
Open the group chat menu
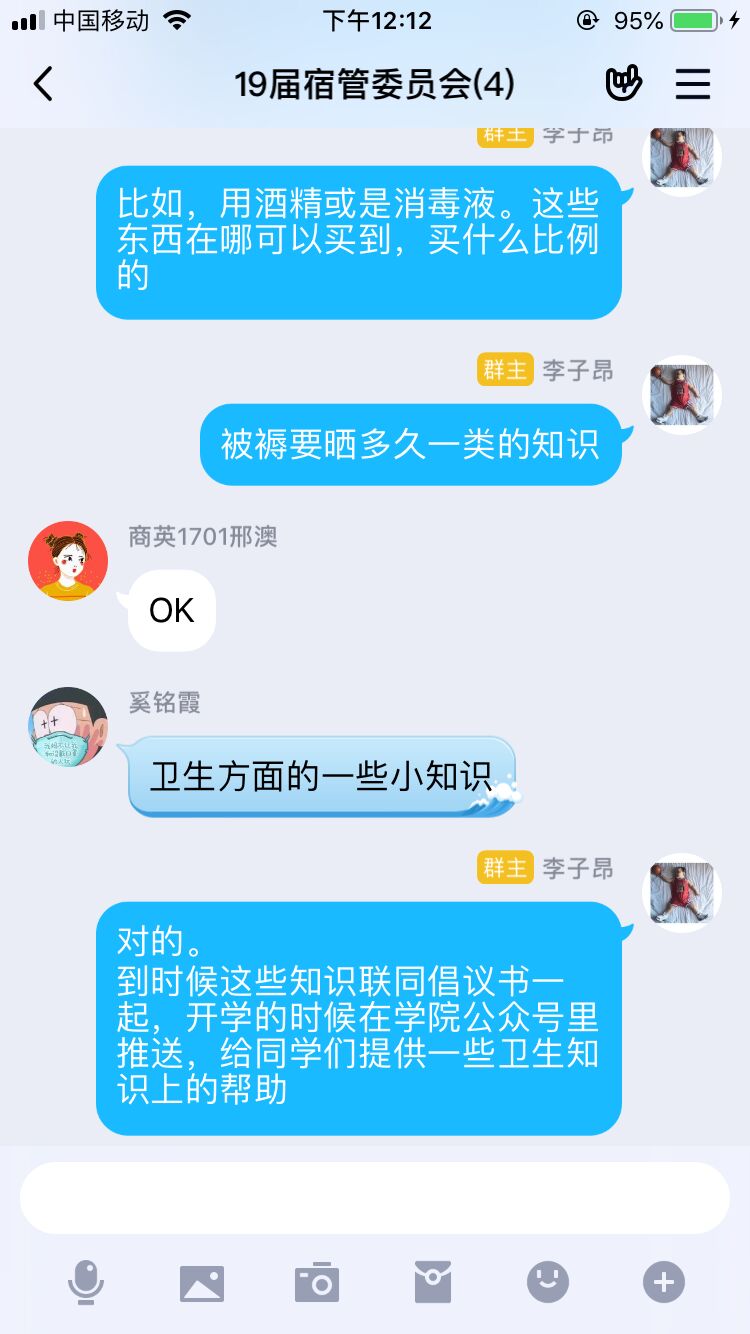point(693,84)
